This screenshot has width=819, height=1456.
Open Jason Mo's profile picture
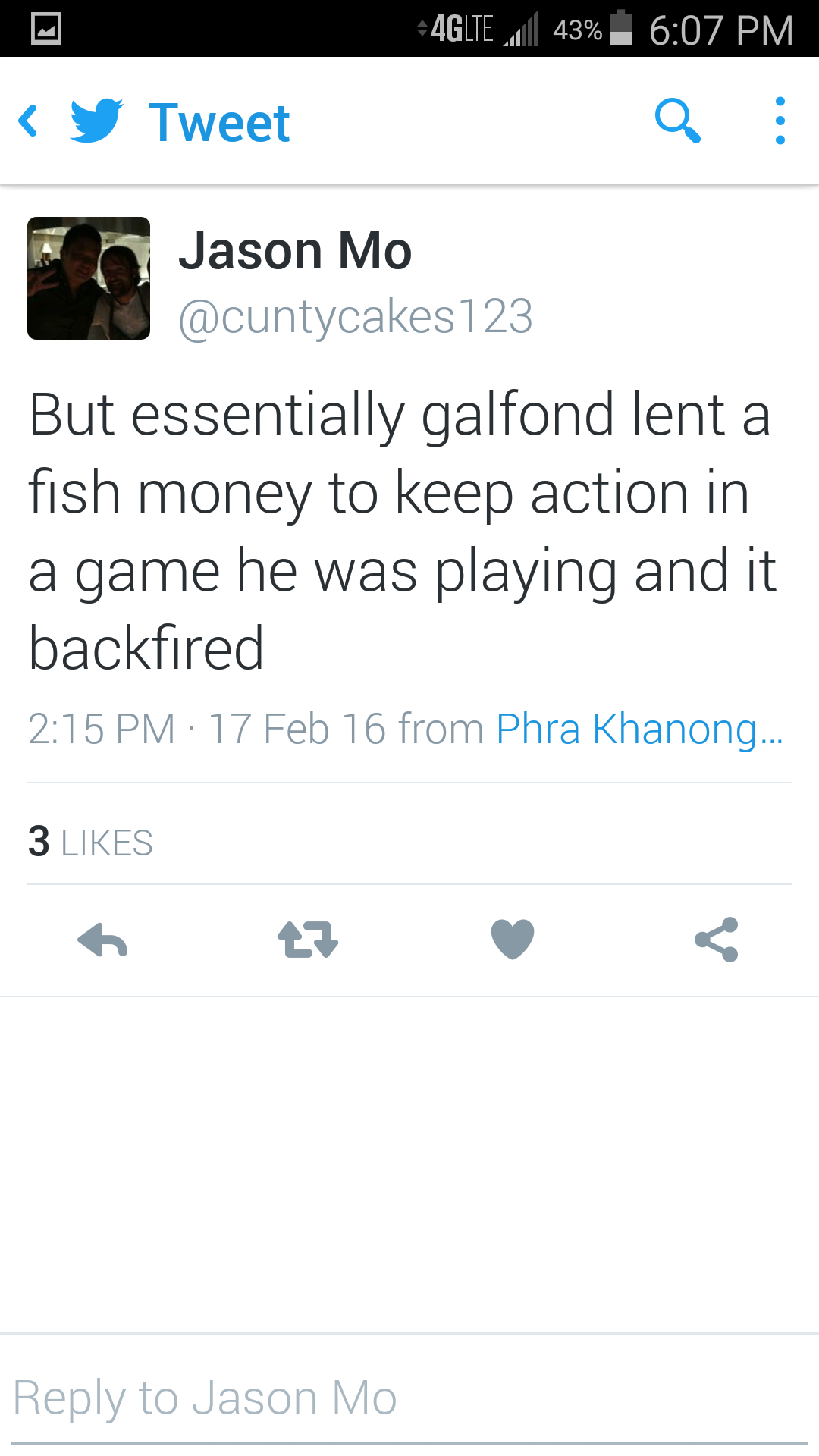point(89,278)
